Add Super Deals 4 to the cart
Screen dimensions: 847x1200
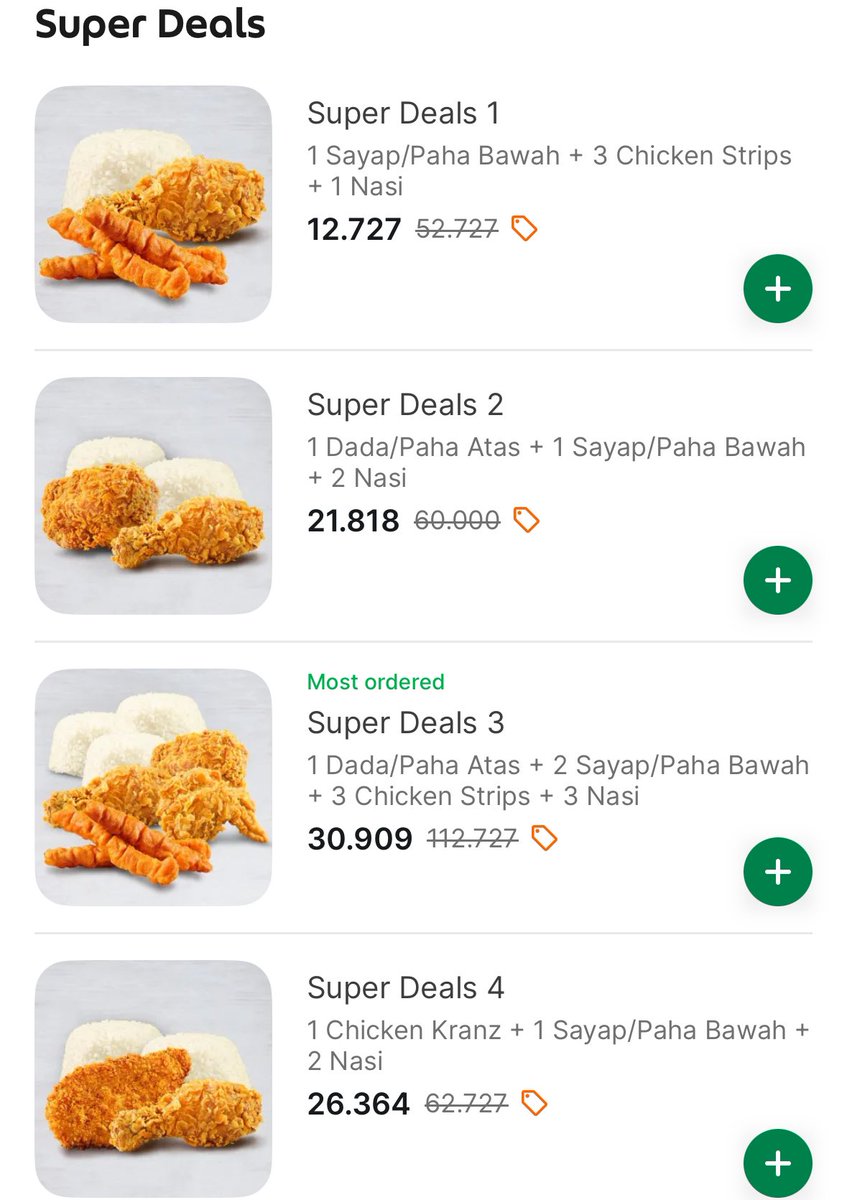(x=777, y=1163)
